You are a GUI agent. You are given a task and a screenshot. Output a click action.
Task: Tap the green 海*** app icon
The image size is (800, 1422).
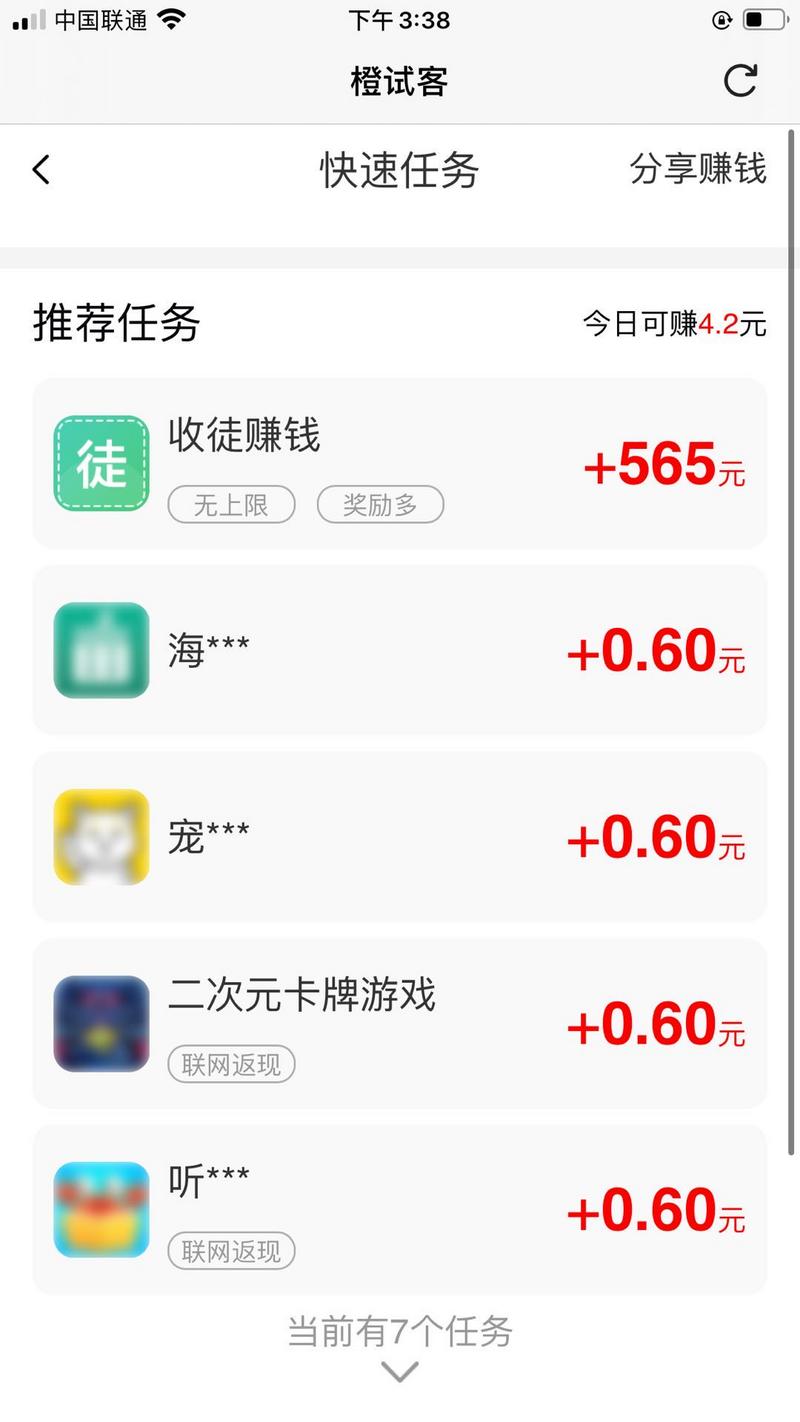(100, 649)
